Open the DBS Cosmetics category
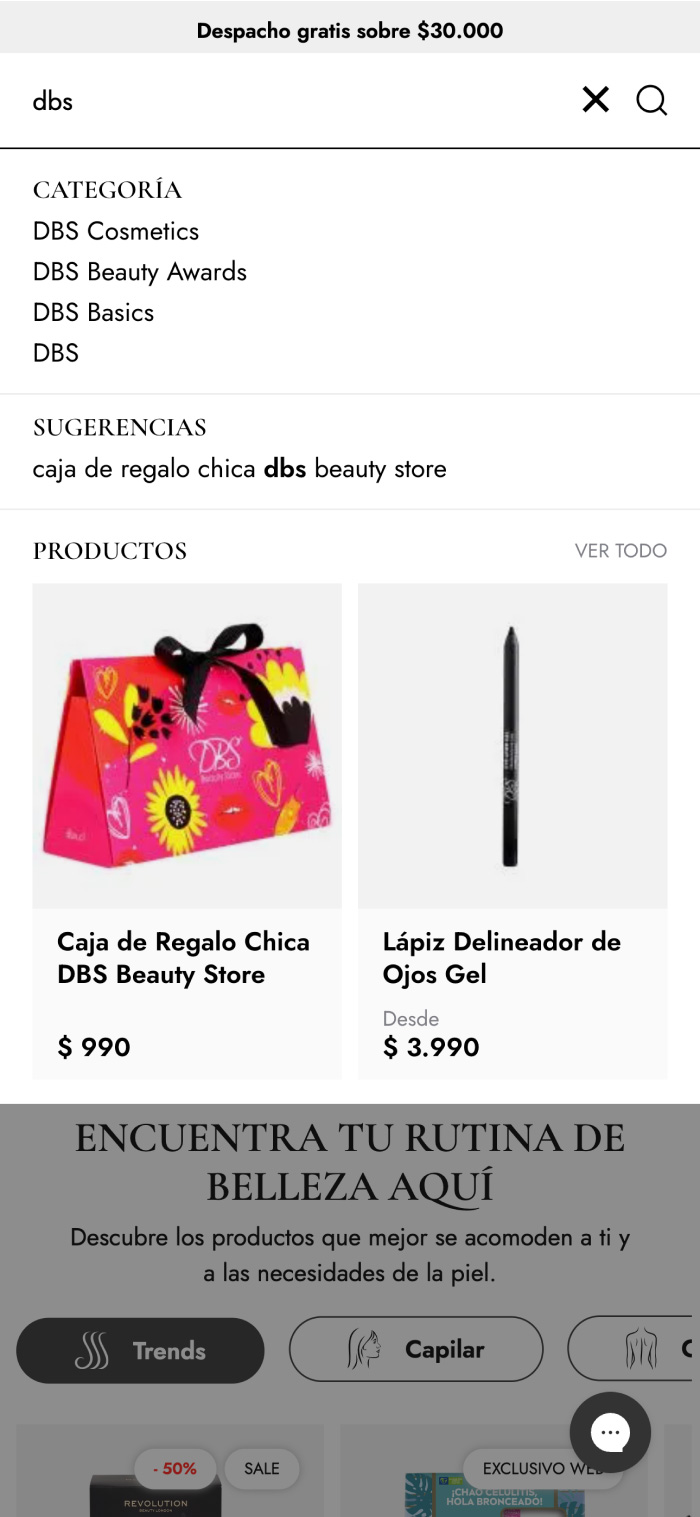Viewport: 700px width, 1517px height. click(x=116, y=231)
